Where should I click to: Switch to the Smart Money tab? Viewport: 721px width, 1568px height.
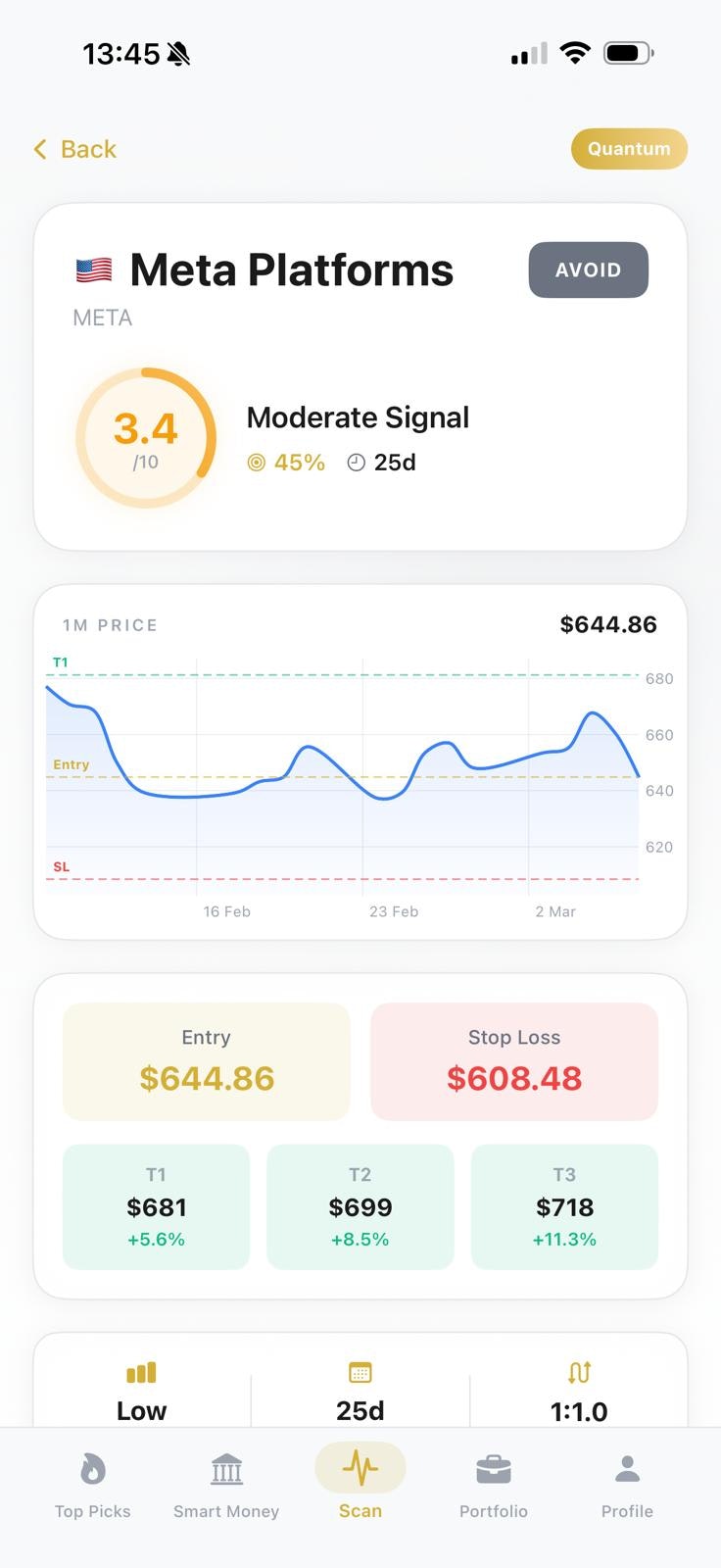(226, 1484)
